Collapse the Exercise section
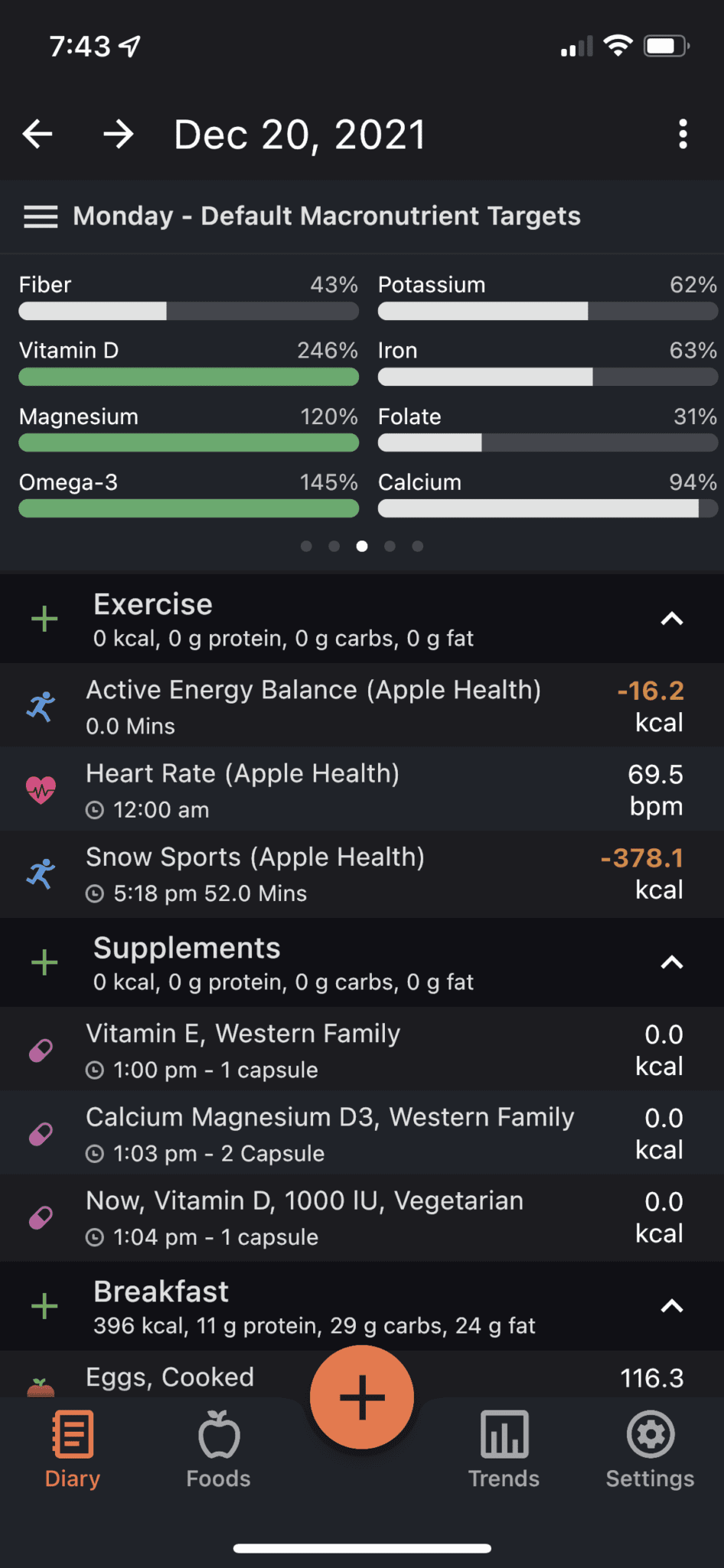Screen dimensions: 724x1568 tap(671, 619)
